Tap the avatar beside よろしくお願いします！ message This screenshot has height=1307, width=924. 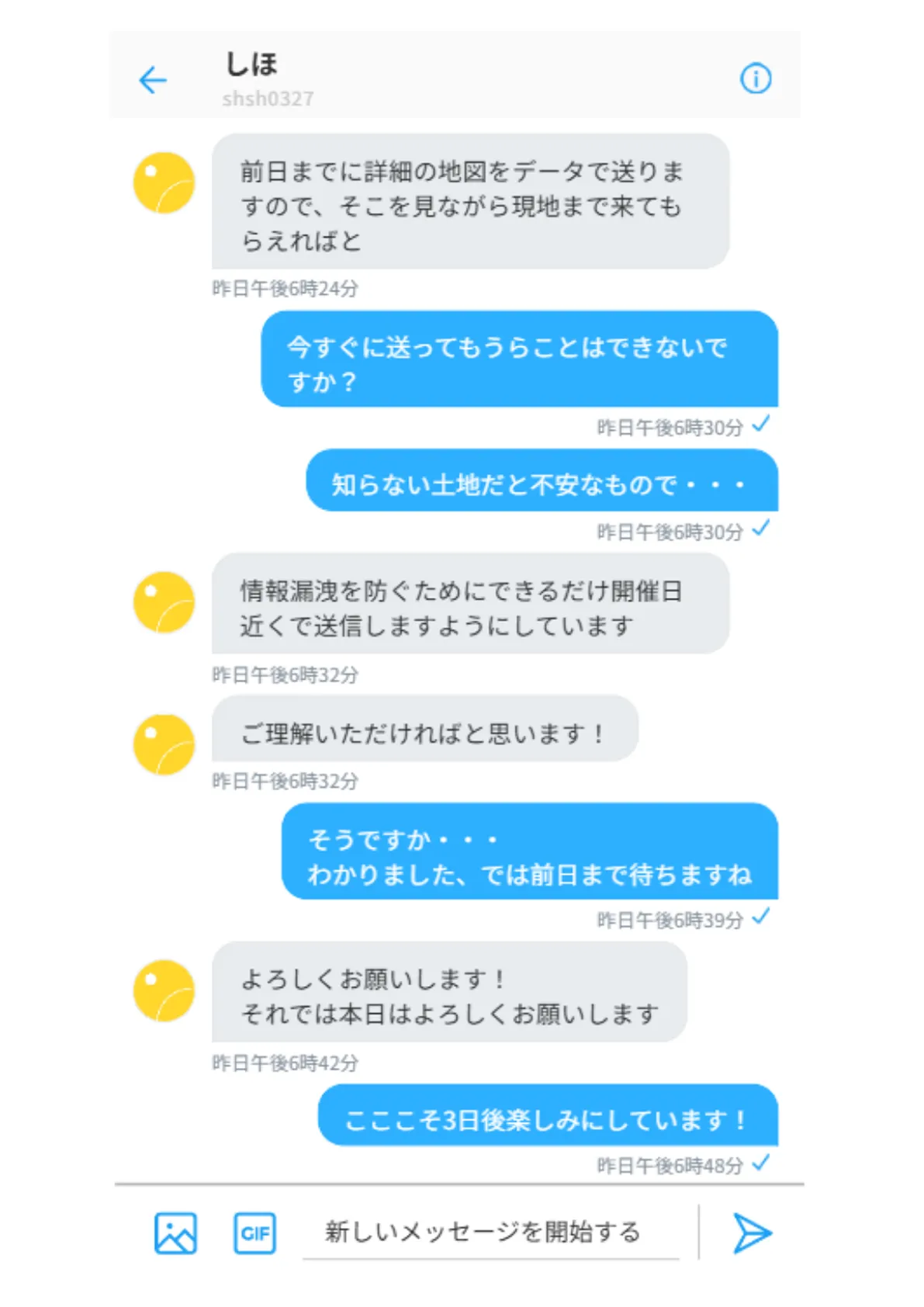[163, 992]
